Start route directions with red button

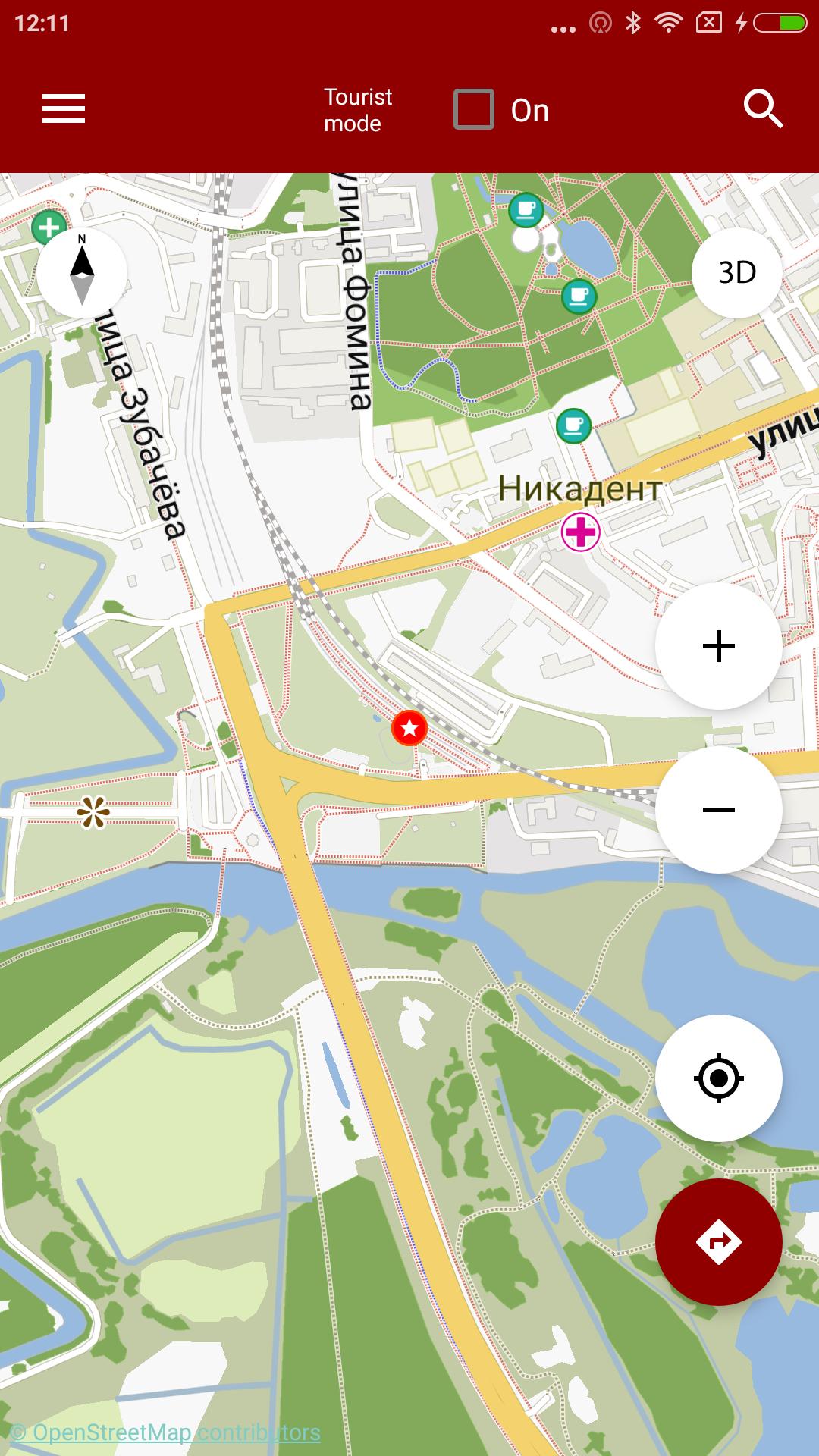tap(718, 1241)
